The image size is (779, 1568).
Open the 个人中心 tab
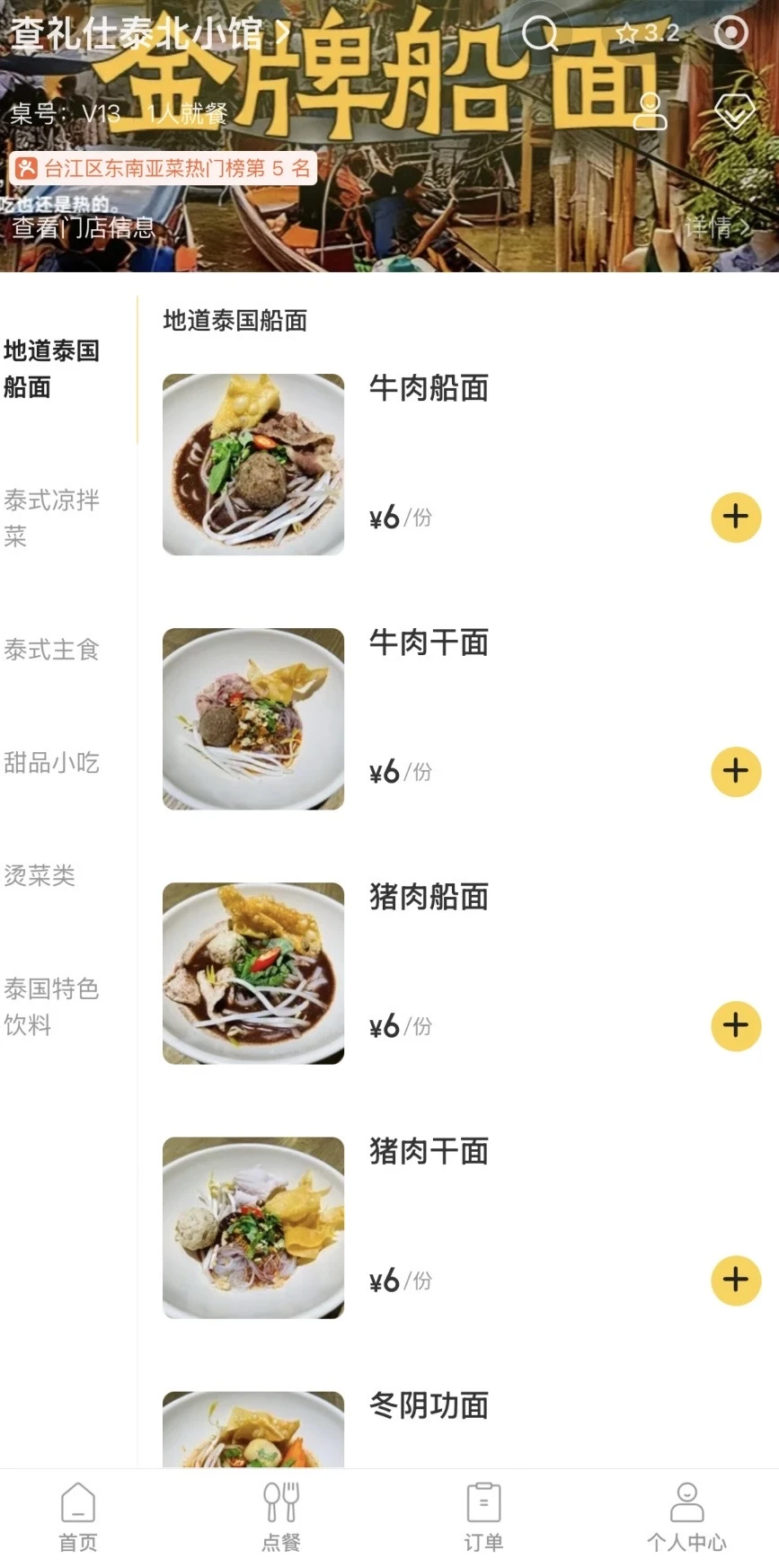coord(686,1517)
